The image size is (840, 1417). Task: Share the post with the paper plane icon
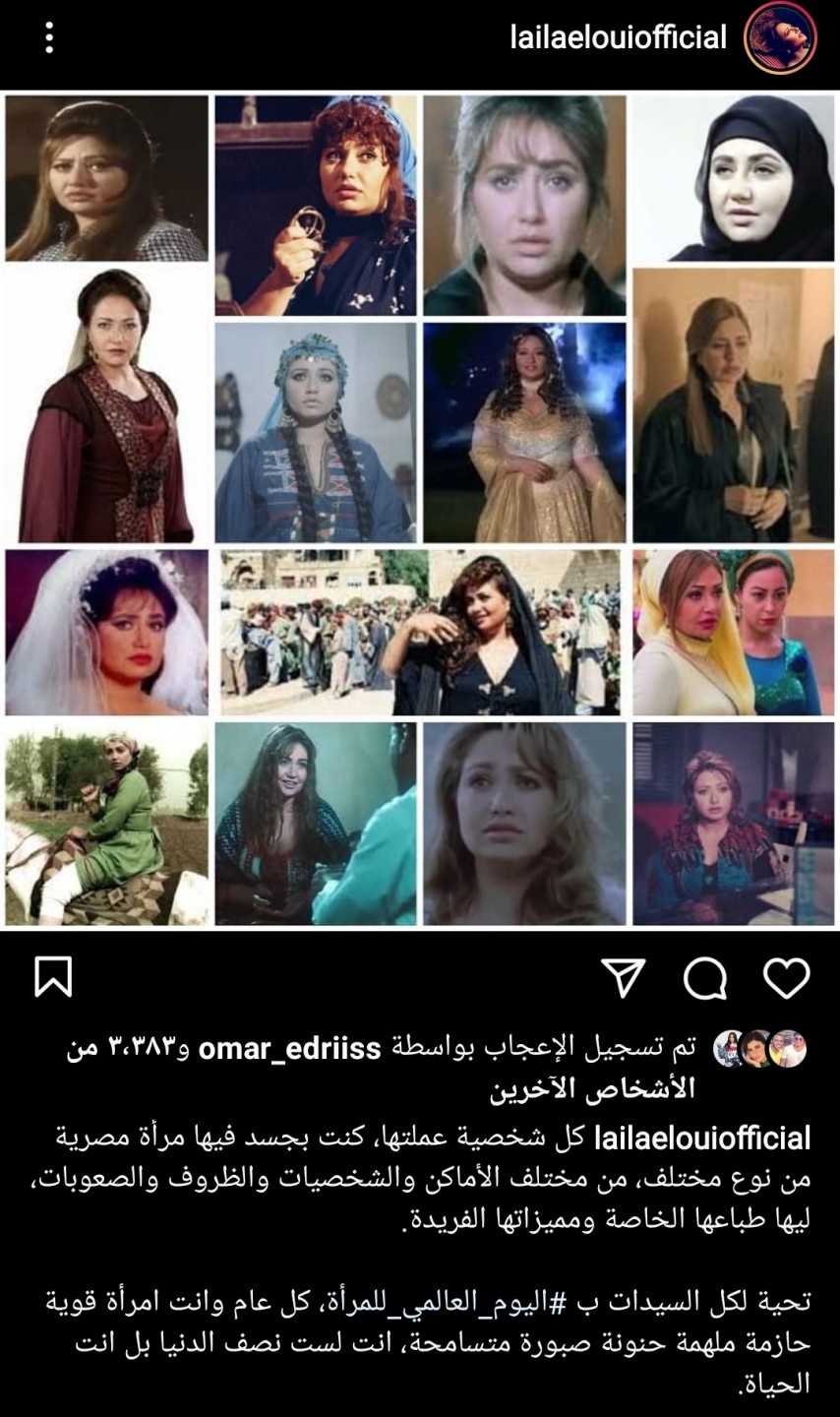point(623,977)
